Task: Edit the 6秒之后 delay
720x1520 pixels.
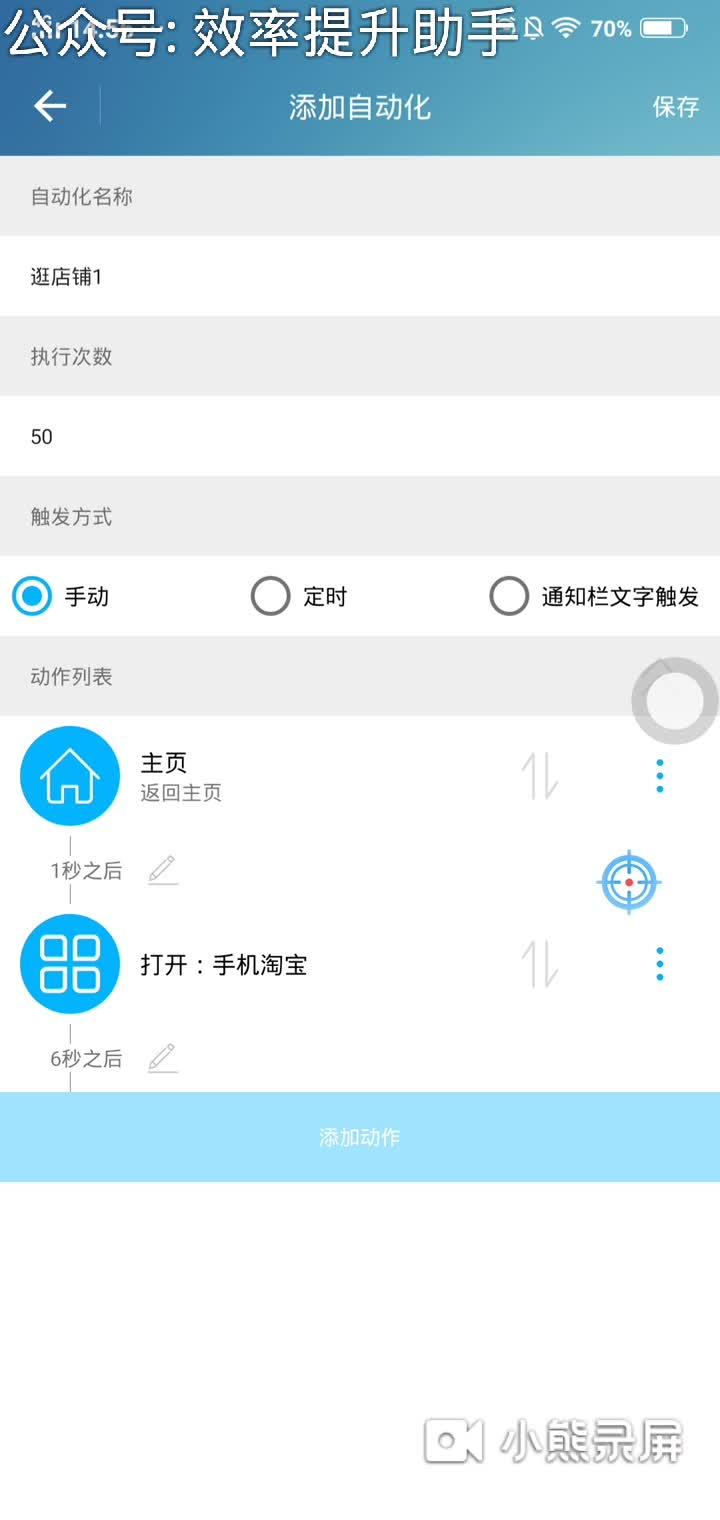Action: (162, 1058)
